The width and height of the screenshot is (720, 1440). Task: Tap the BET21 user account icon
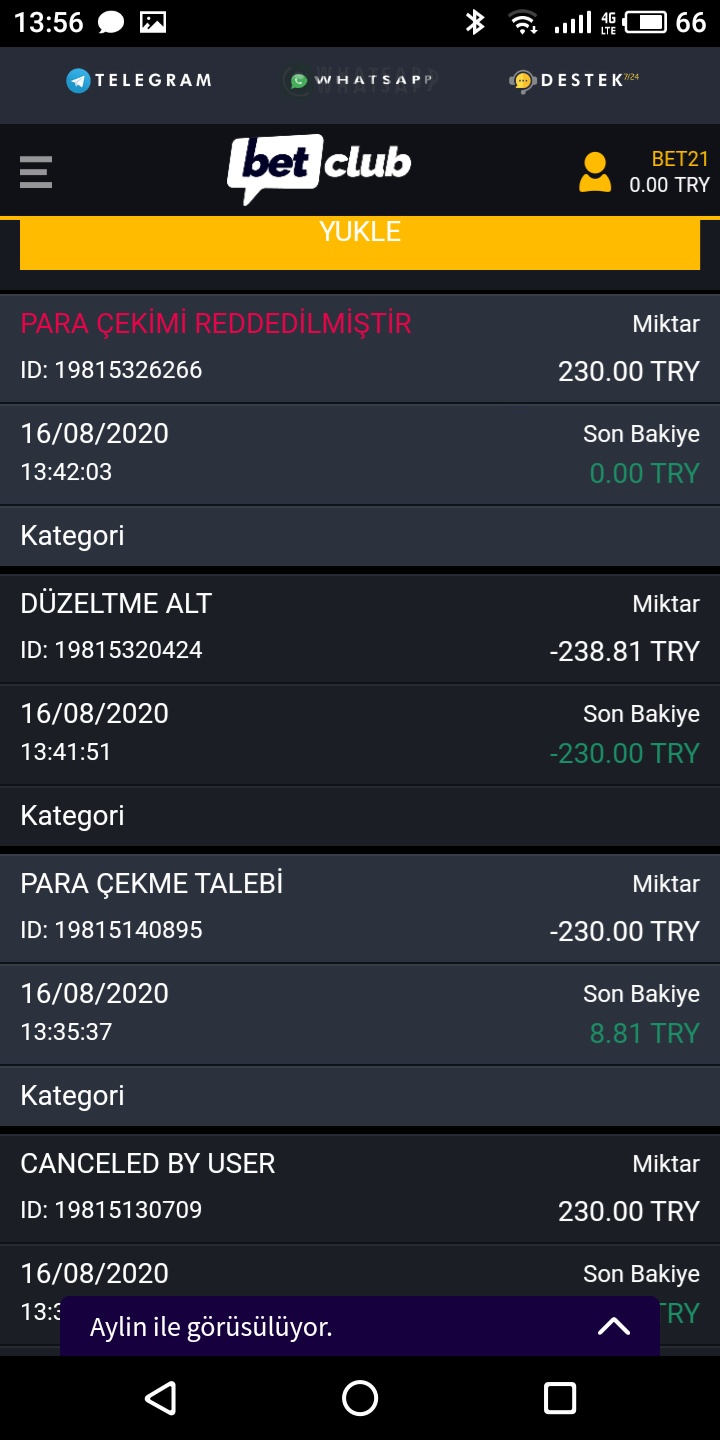(595, 172)
